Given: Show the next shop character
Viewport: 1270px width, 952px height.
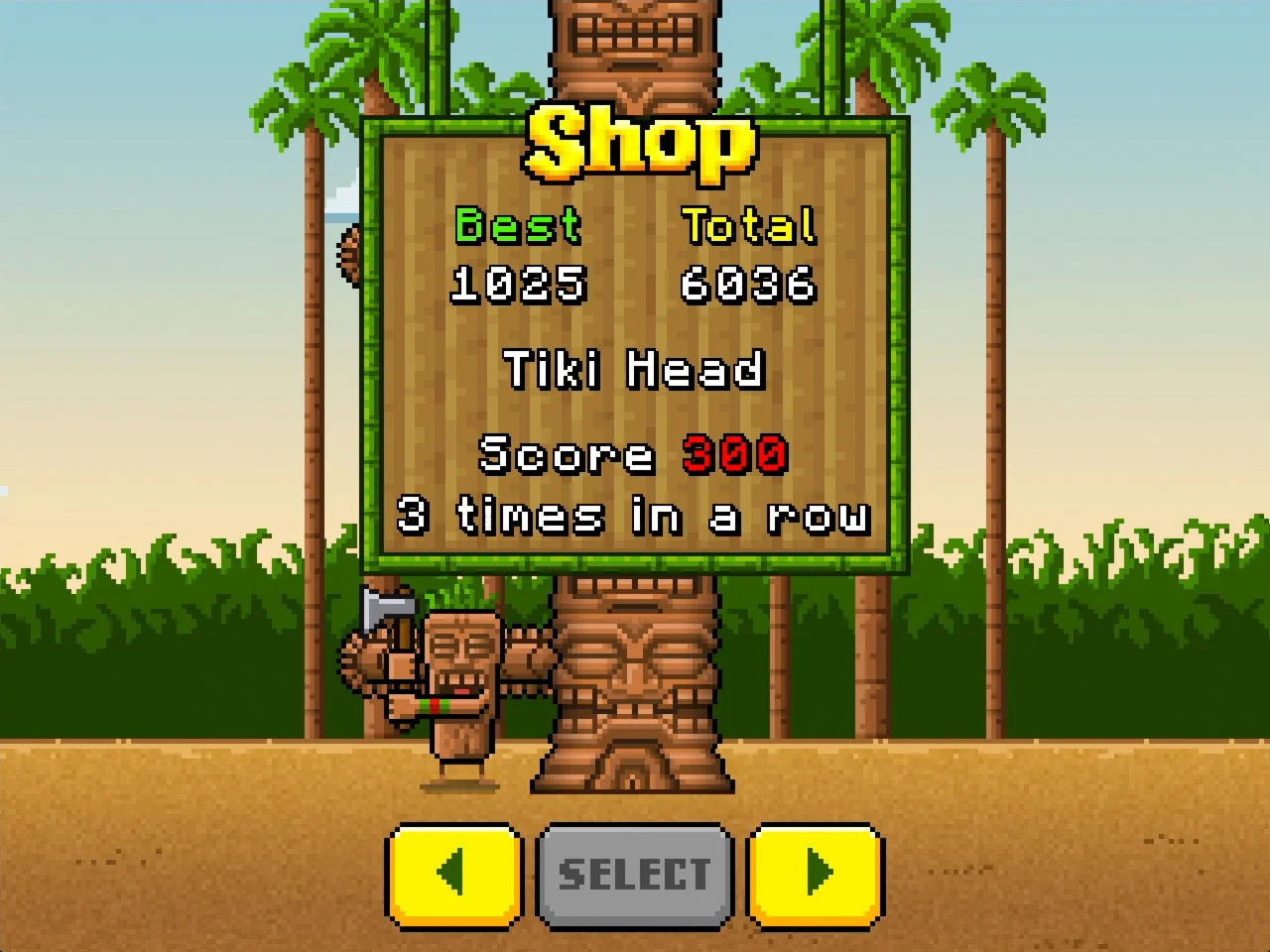Looking at the screenshot, I should [816, 875].
